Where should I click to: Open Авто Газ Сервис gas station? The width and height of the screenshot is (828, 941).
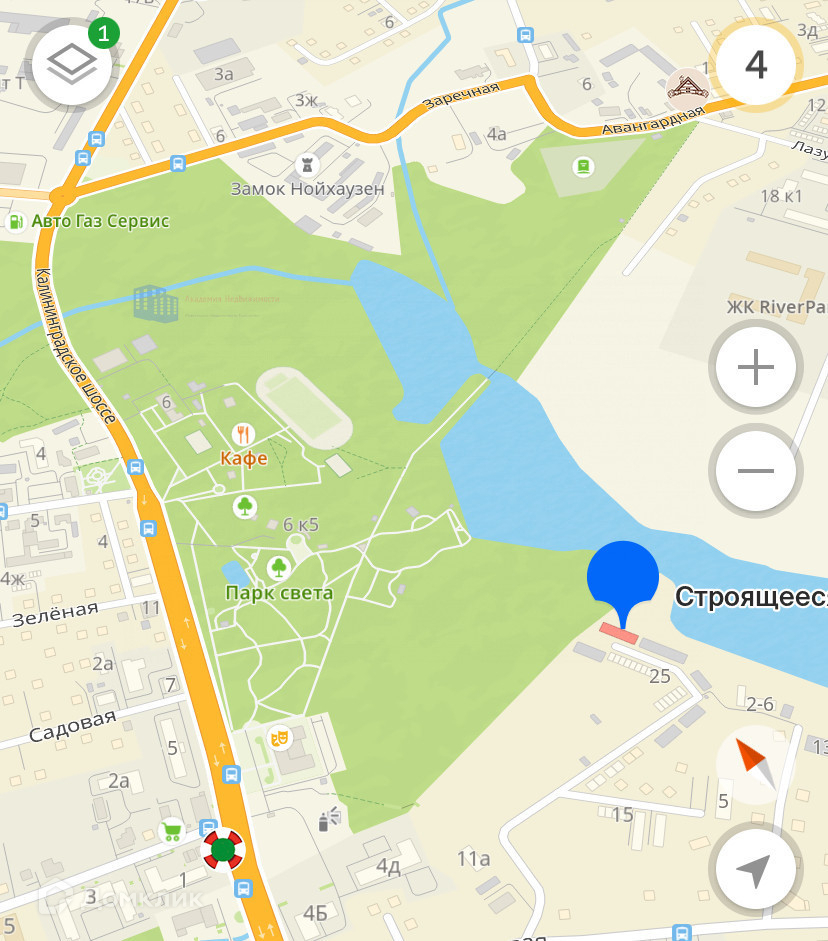click(16, 221)
